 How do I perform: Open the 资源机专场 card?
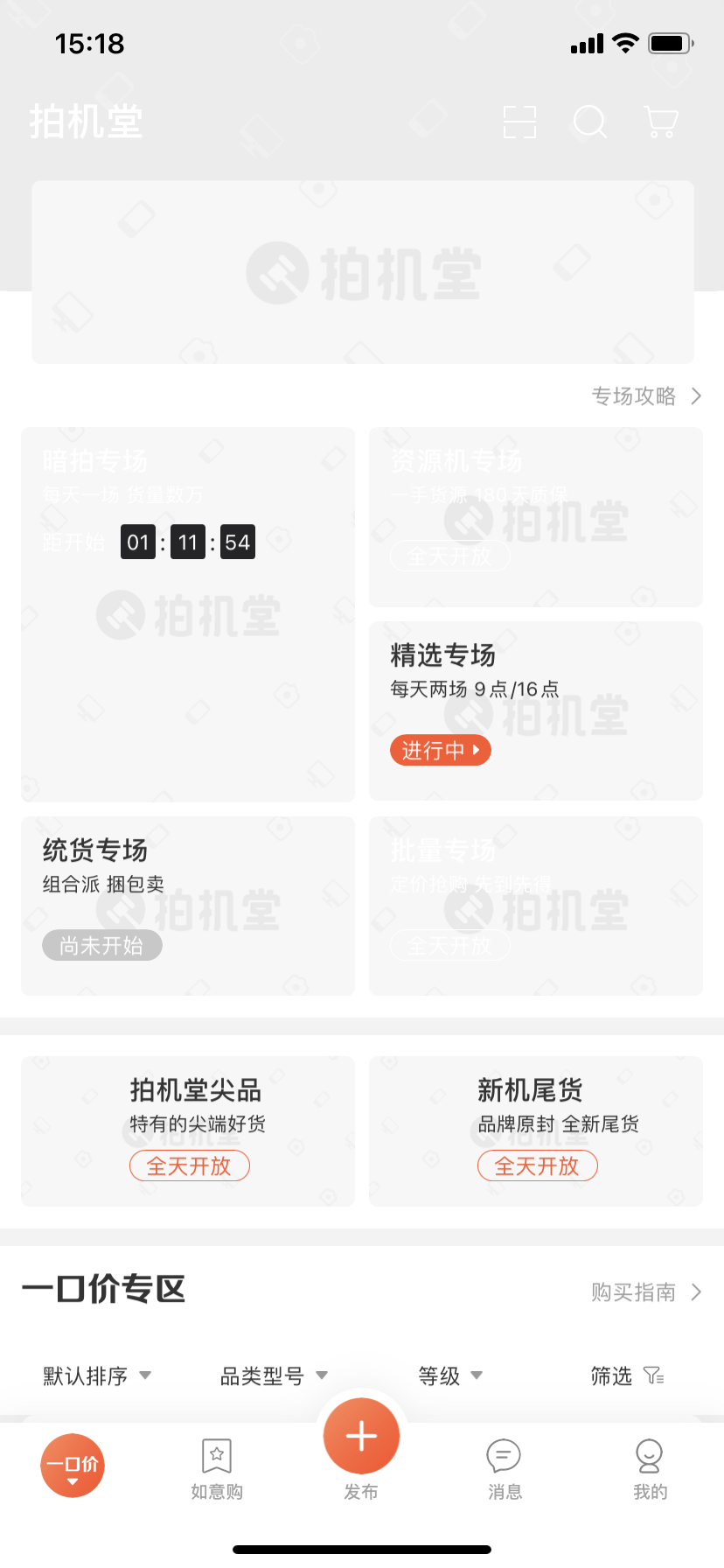pos(536,516)
